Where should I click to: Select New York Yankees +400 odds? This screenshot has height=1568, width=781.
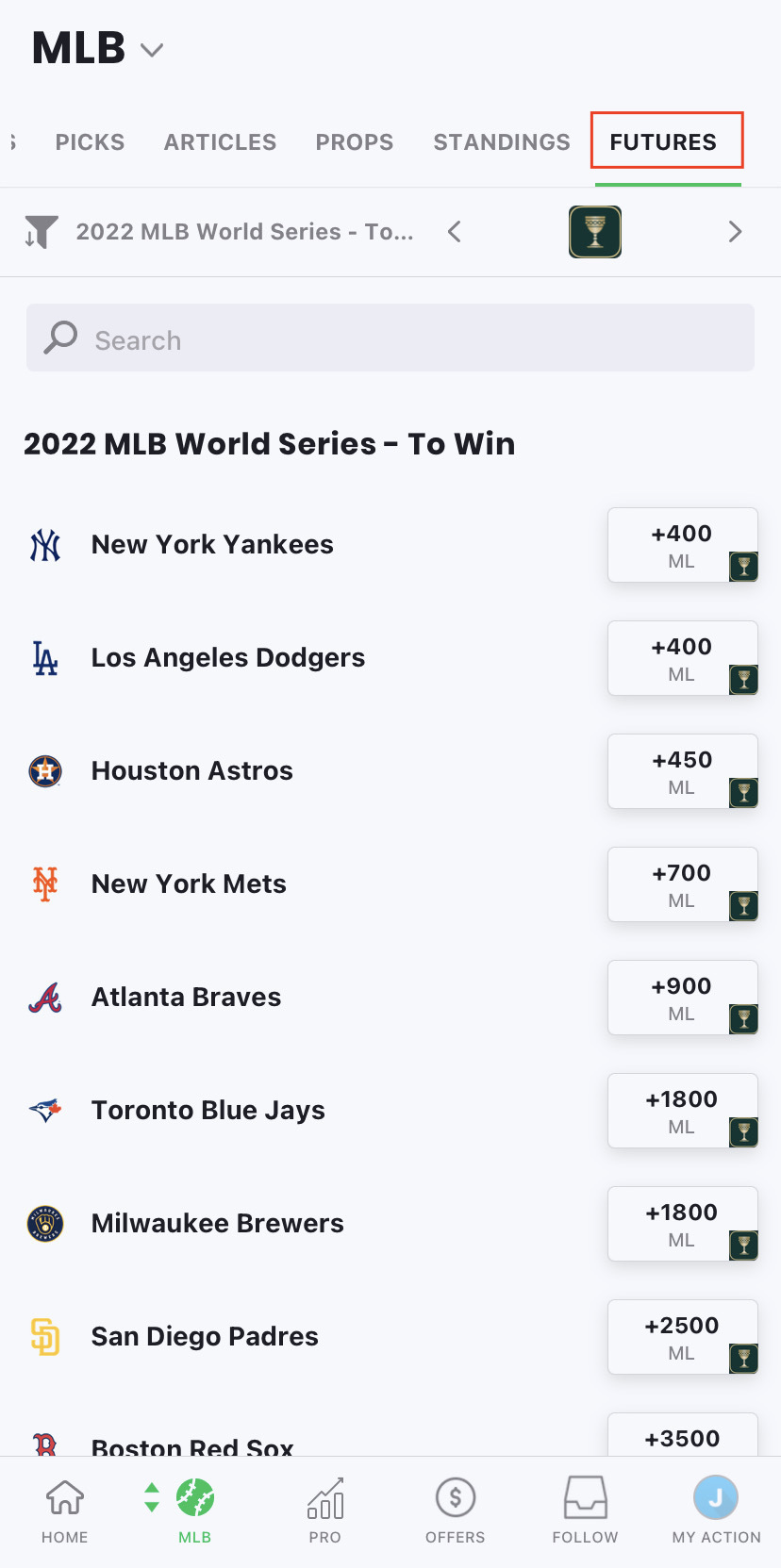tap(682, 545)
